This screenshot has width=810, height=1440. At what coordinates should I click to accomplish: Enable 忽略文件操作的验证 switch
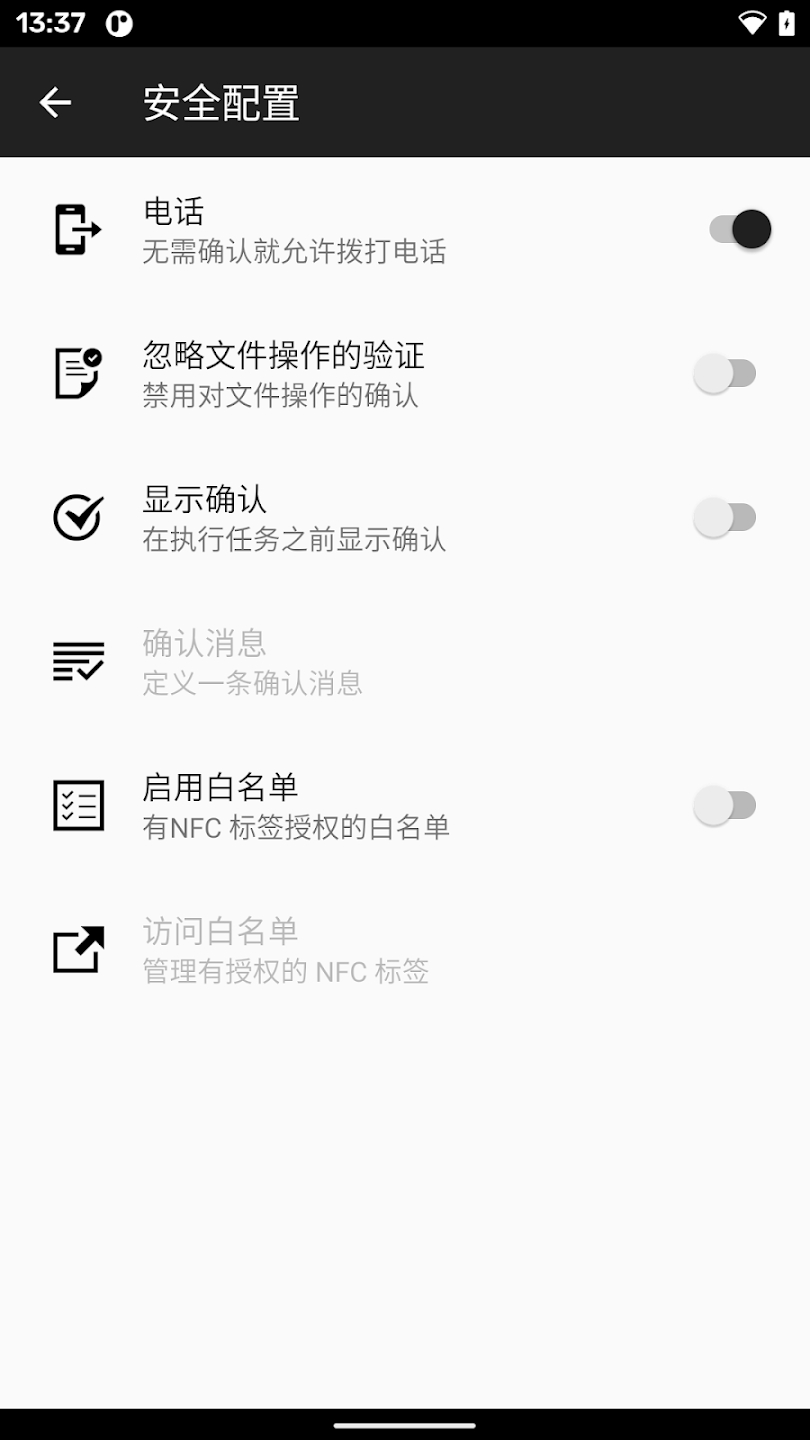click(x=725, y=374)
